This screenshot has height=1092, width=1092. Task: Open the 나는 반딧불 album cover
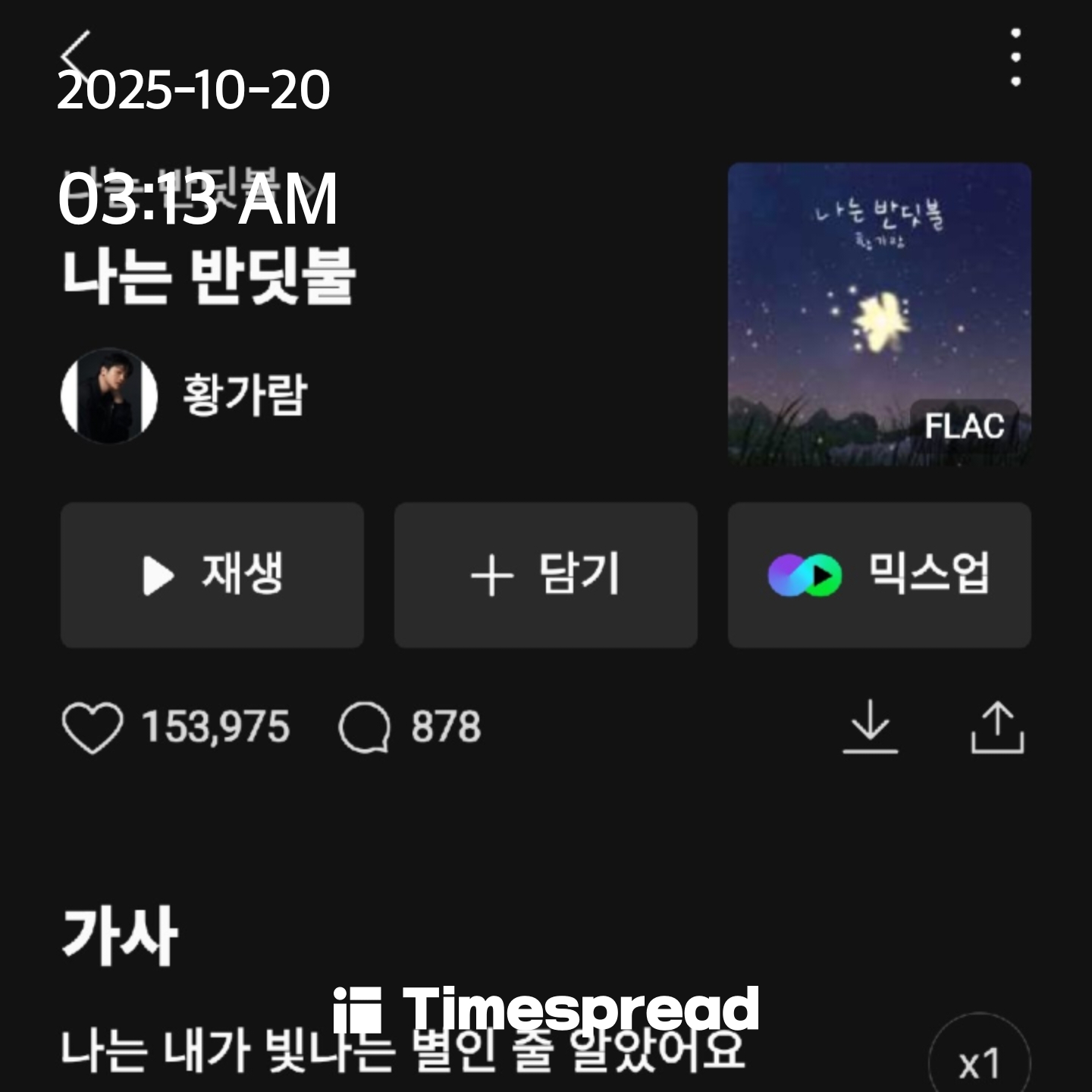click(x=879, y=314)
